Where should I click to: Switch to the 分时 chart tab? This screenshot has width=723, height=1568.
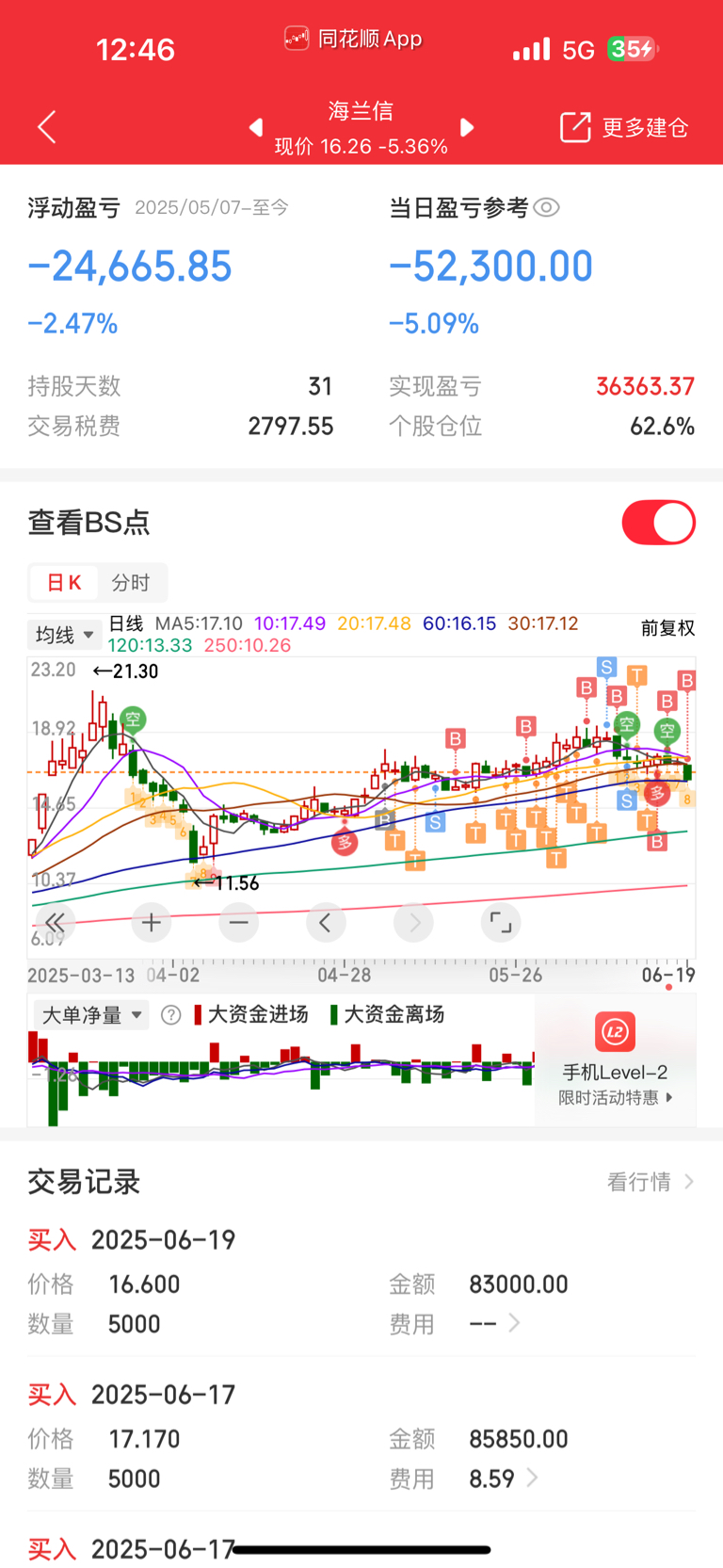coord(131,583)
